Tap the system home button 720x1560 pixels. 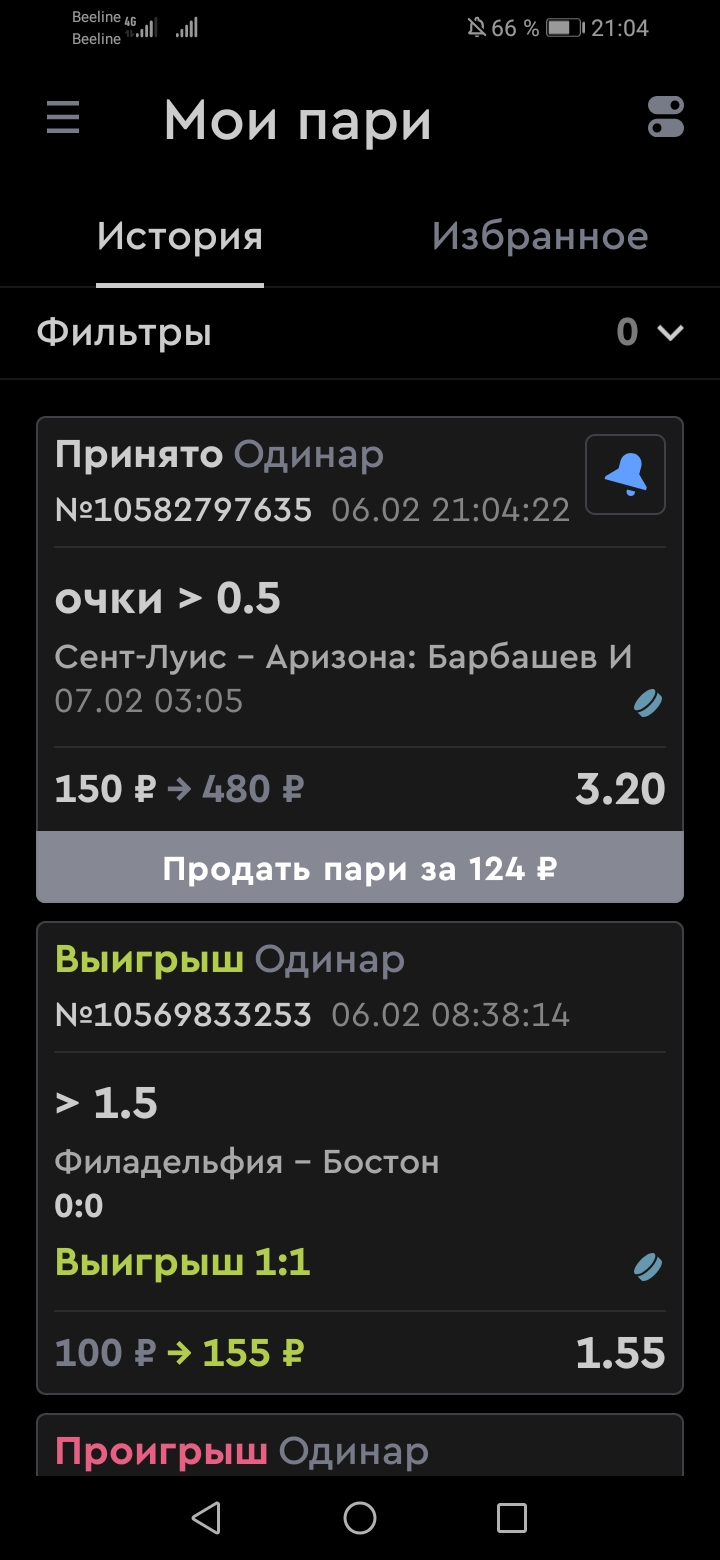(360, 1518)
